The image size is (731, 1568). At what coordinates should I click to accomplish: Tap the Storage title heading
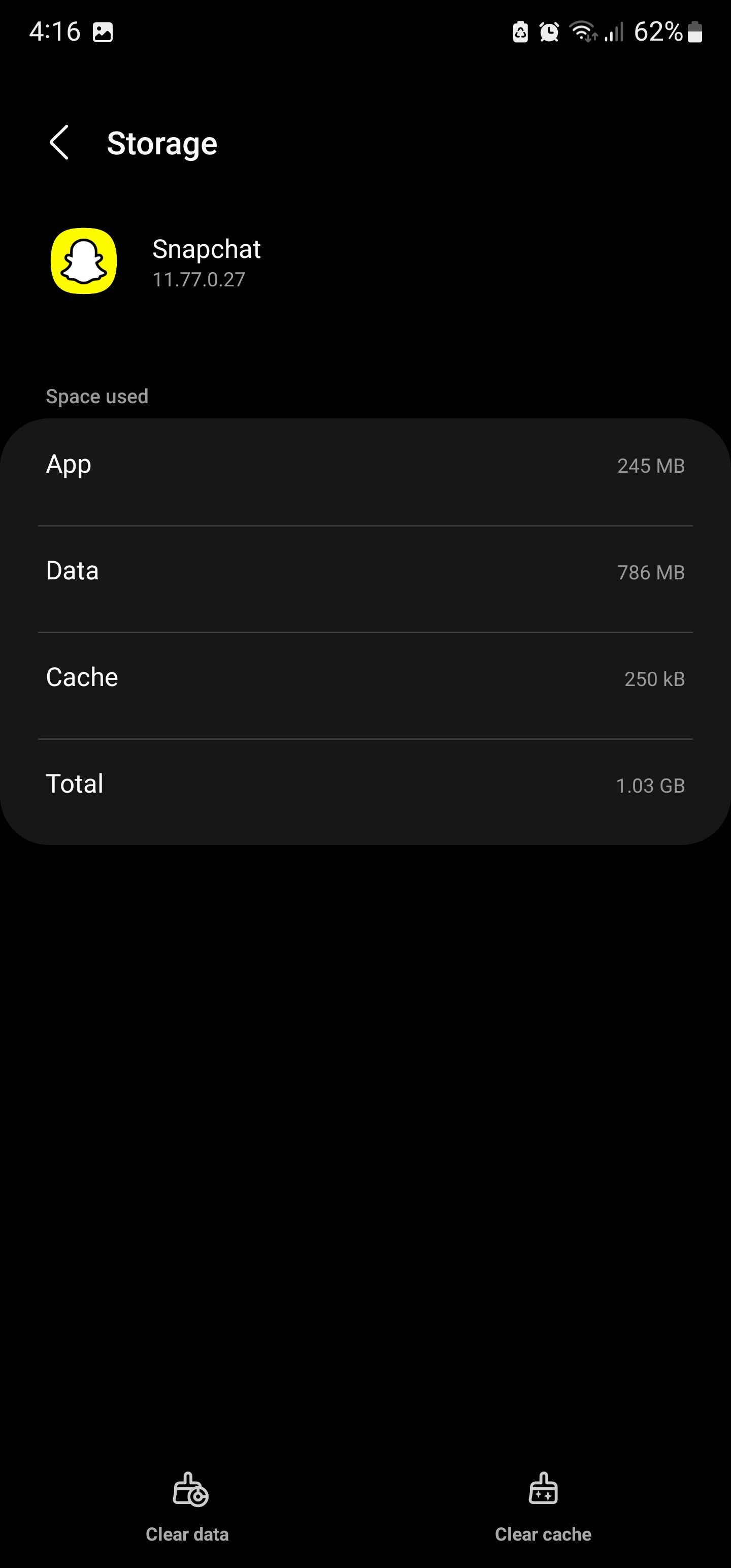[x=162, y=143]
